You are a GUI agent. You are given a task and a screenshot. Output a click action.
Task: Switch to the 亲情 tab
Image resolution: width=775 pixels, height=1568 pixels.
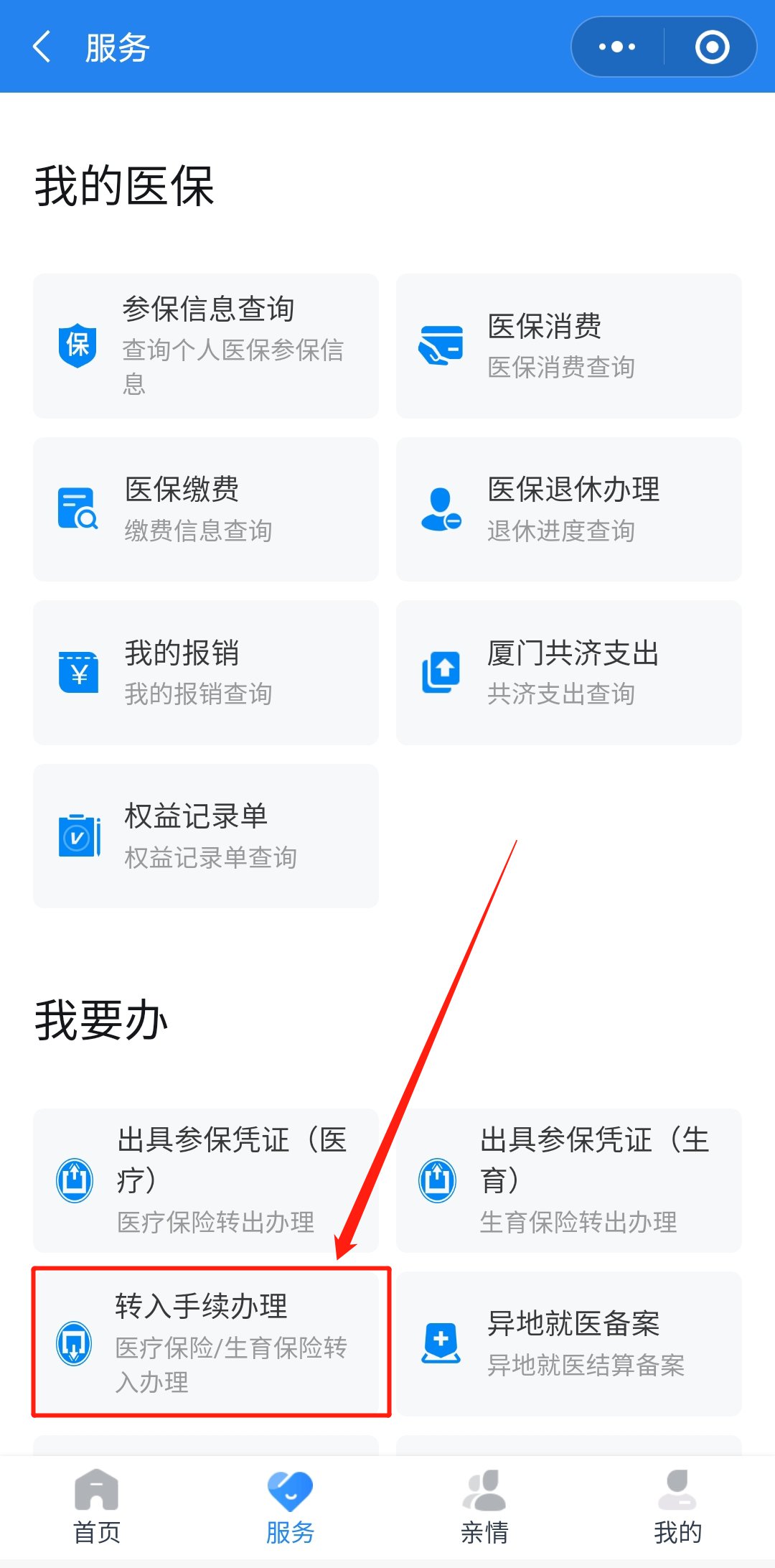(484, 1506)
